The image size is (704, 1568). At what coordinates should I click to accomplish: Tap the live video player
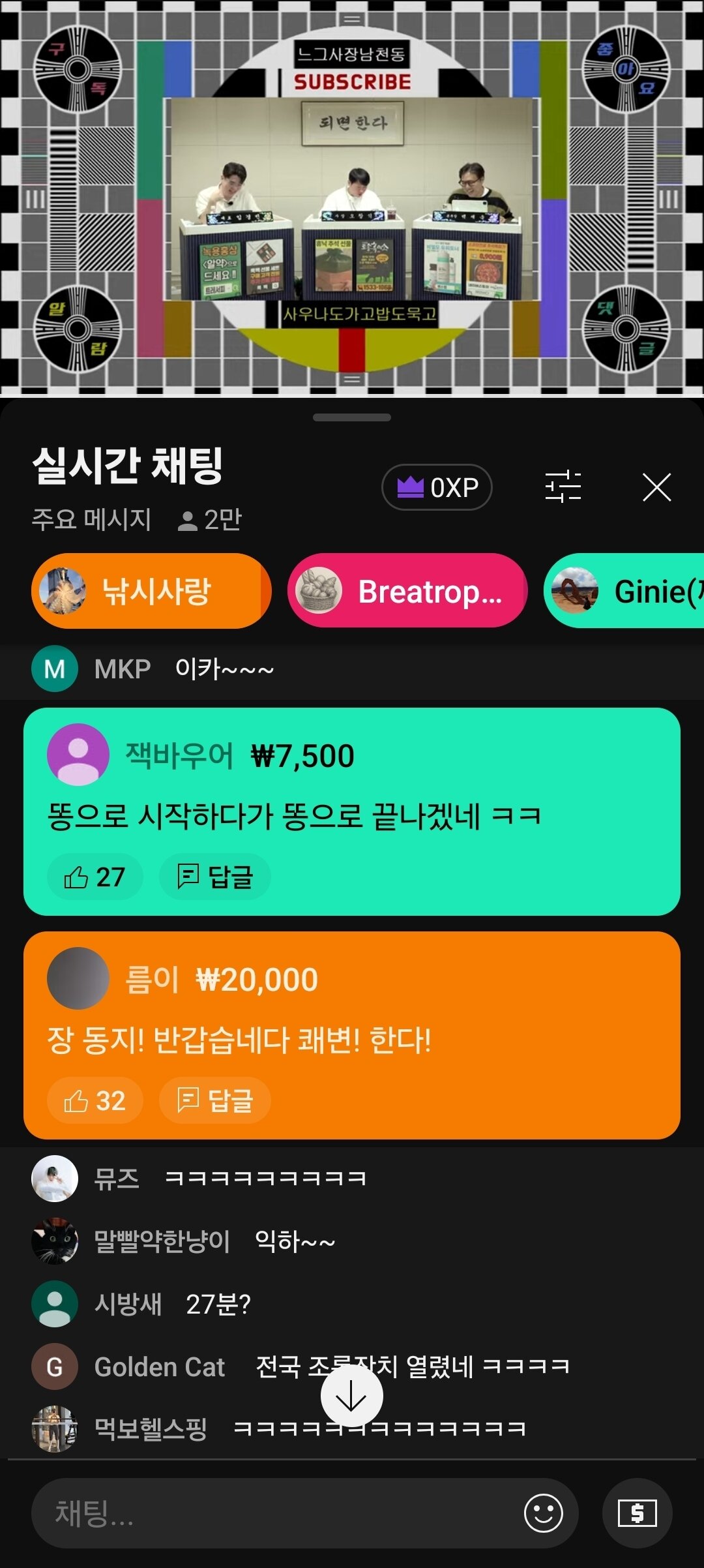click(352, 199)
